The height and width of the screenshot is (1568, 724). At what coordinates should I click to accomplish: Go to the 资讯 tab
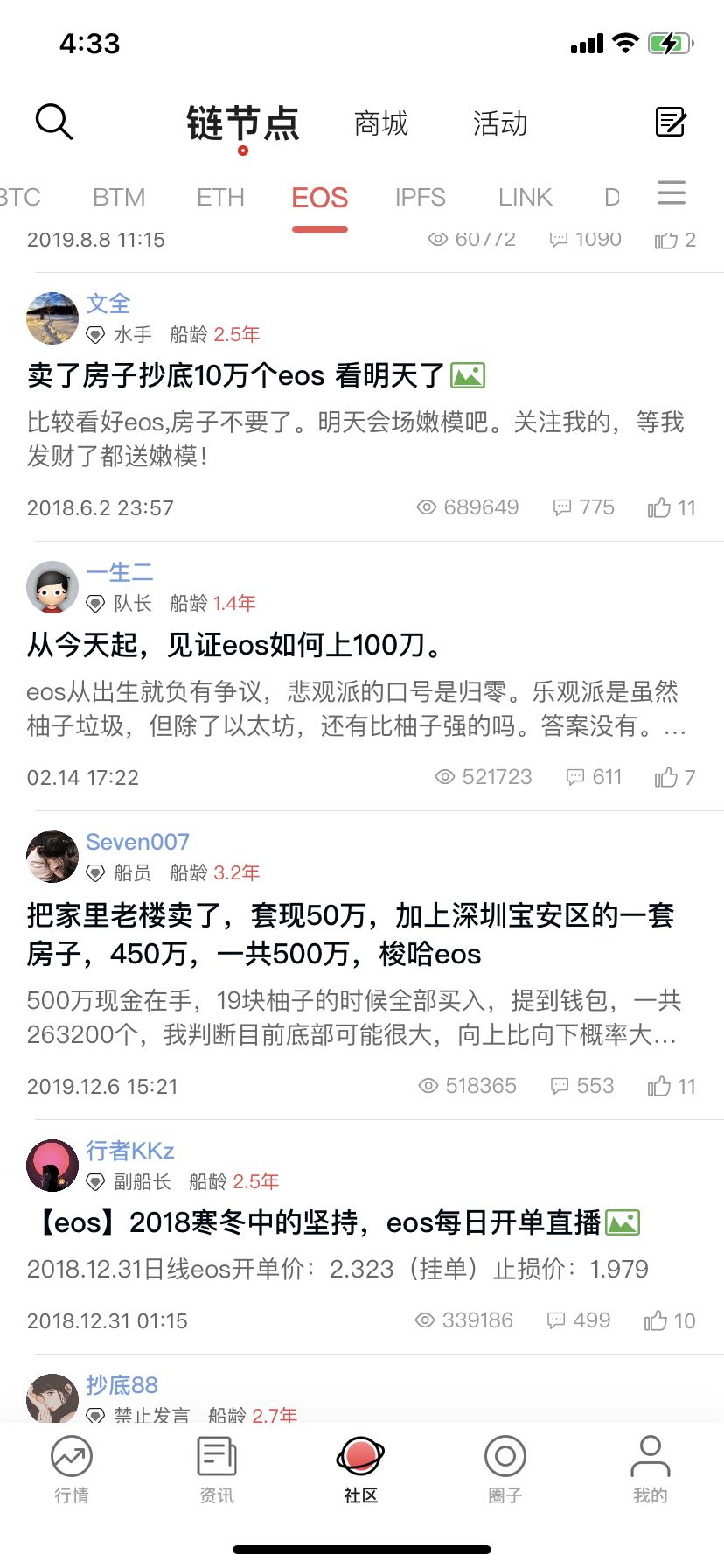coord(217,1469)
